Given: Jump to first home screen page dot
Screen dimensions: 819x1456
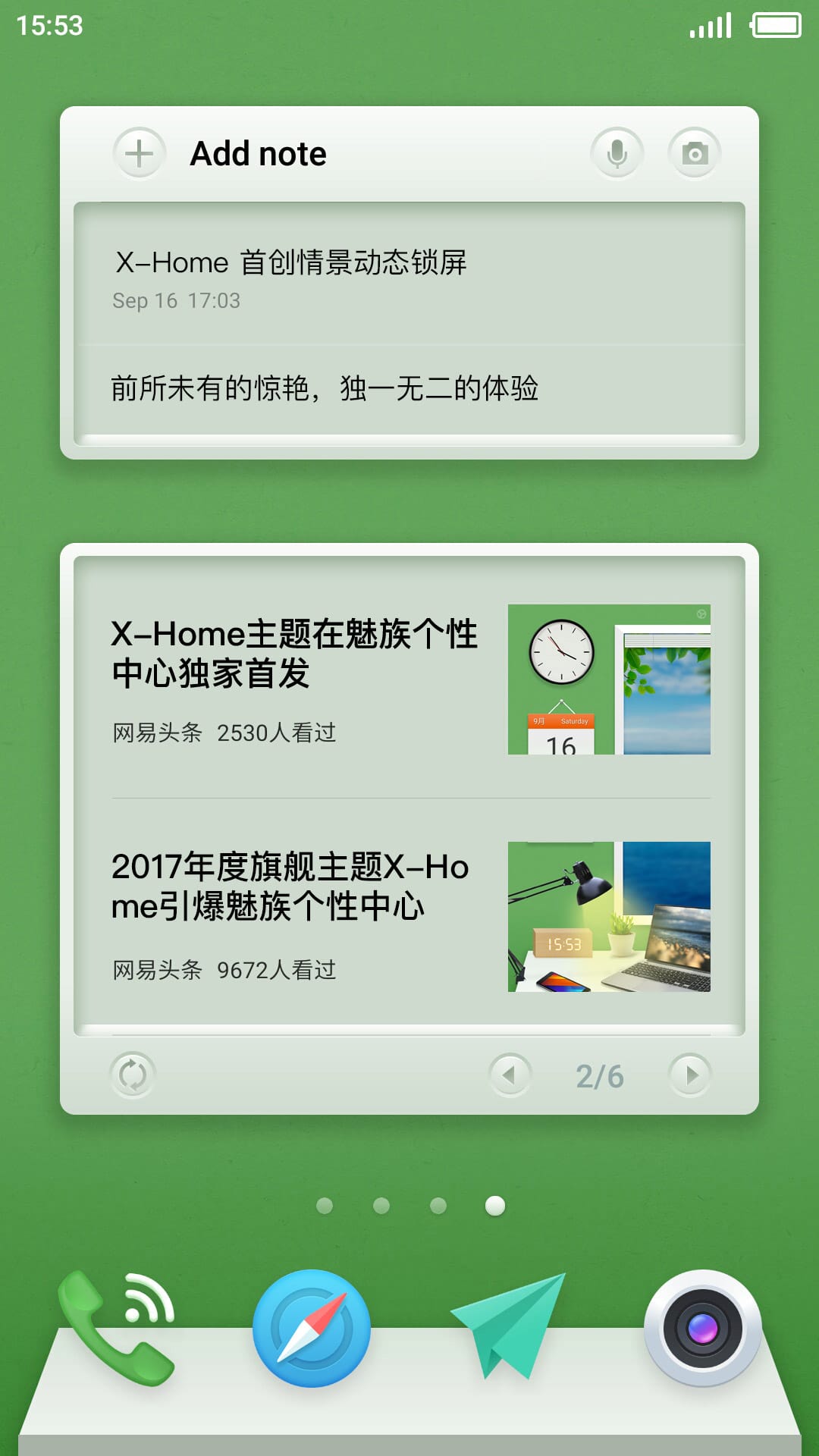Looking at the screenshot, I should coord(325,1206).
